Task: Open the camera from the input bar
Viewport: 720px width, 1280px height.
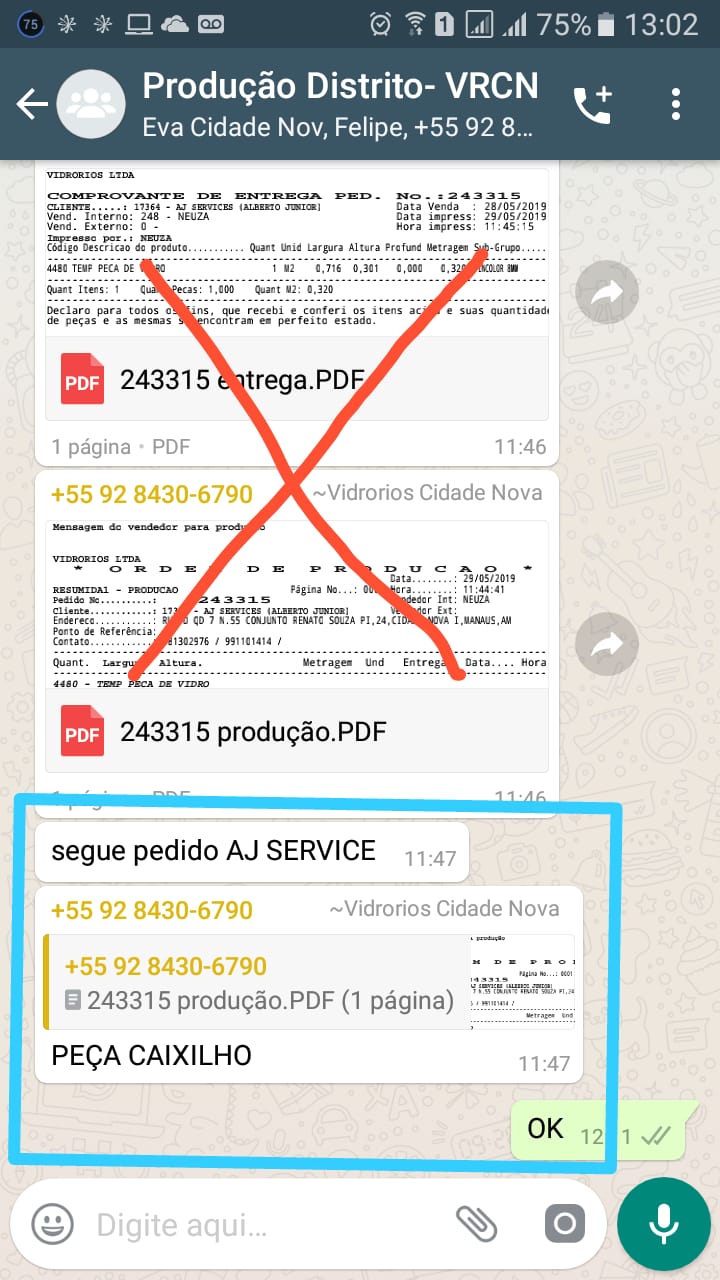Action: click(x=564, y=1224)
